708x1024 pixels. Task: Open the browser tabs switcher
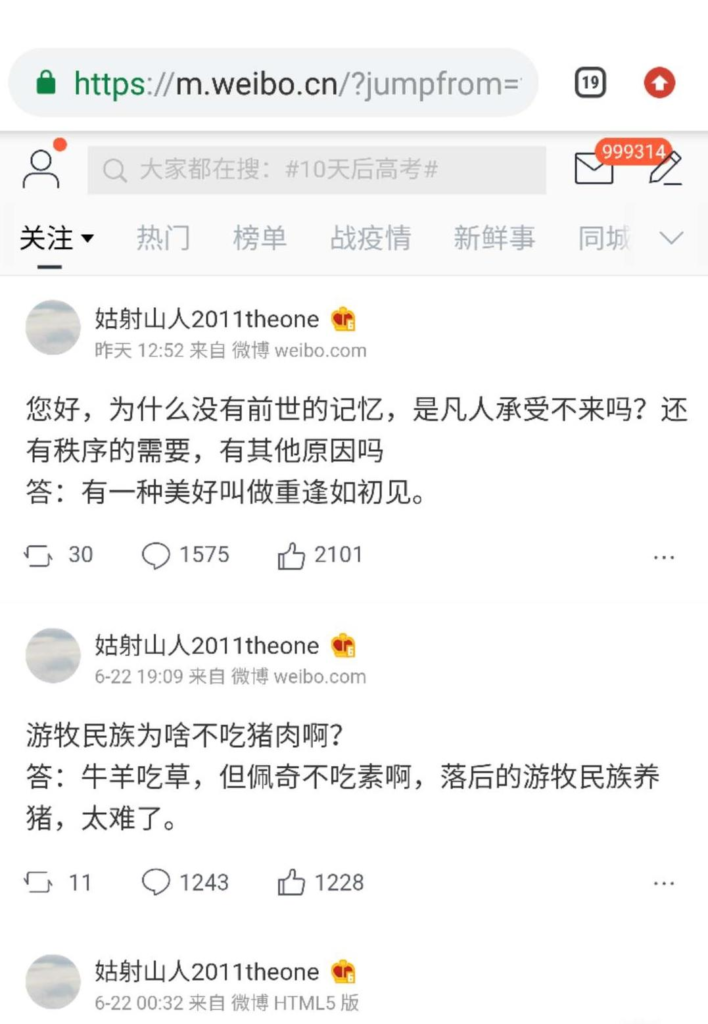tap(591, 84)
